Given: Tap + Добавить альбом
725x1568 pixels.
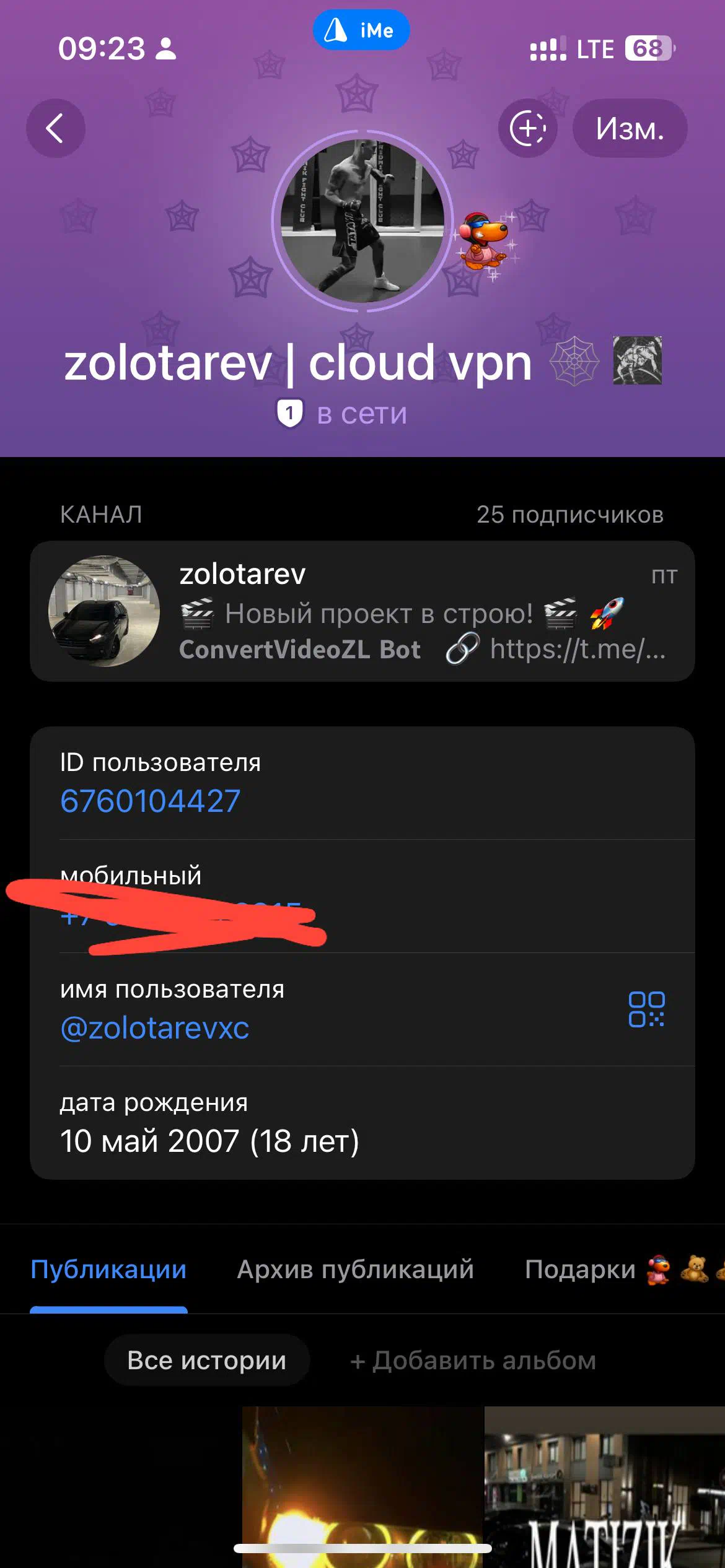Looking at the screenshot, I should (x=473, y=1361).
